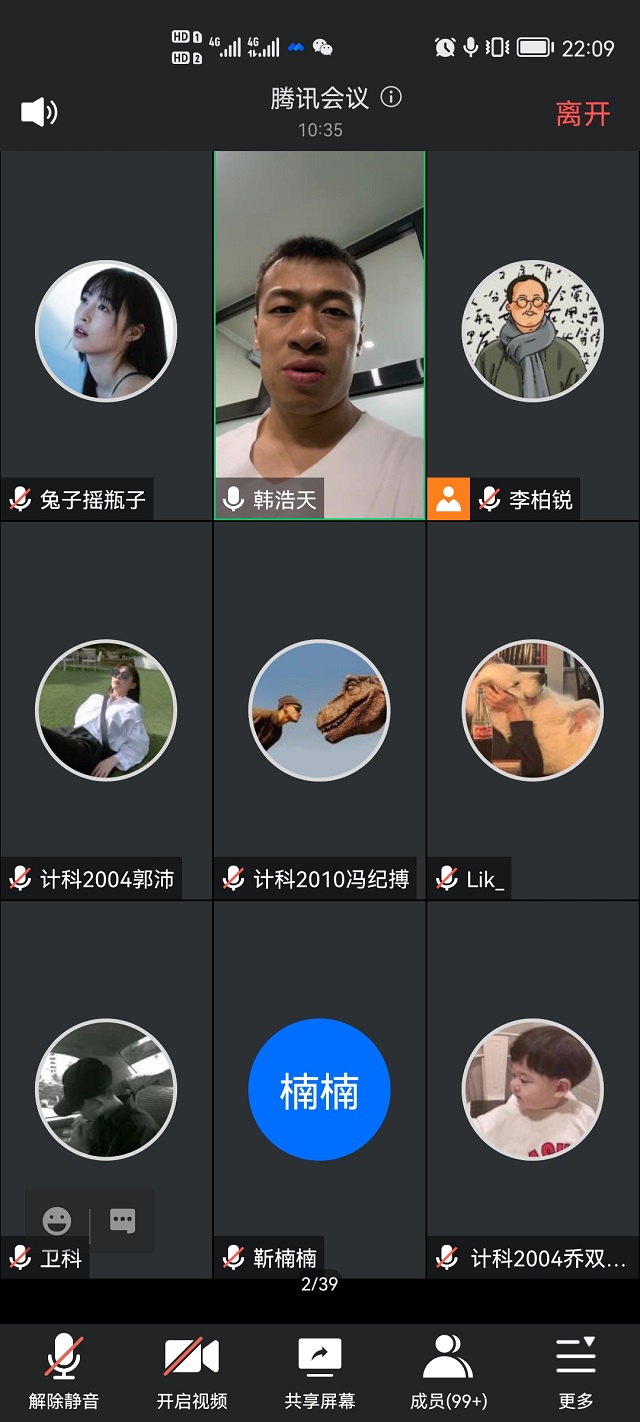Open meeting info next to 腾讯会议

point(392,97)
